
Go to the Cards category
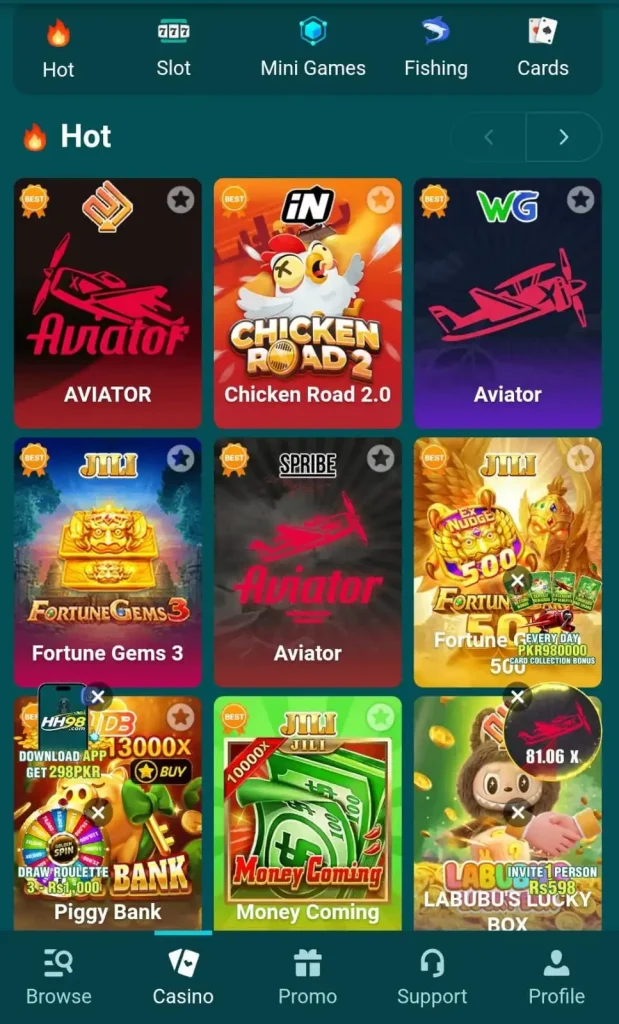pyautogui.click(x=543, y=49)
